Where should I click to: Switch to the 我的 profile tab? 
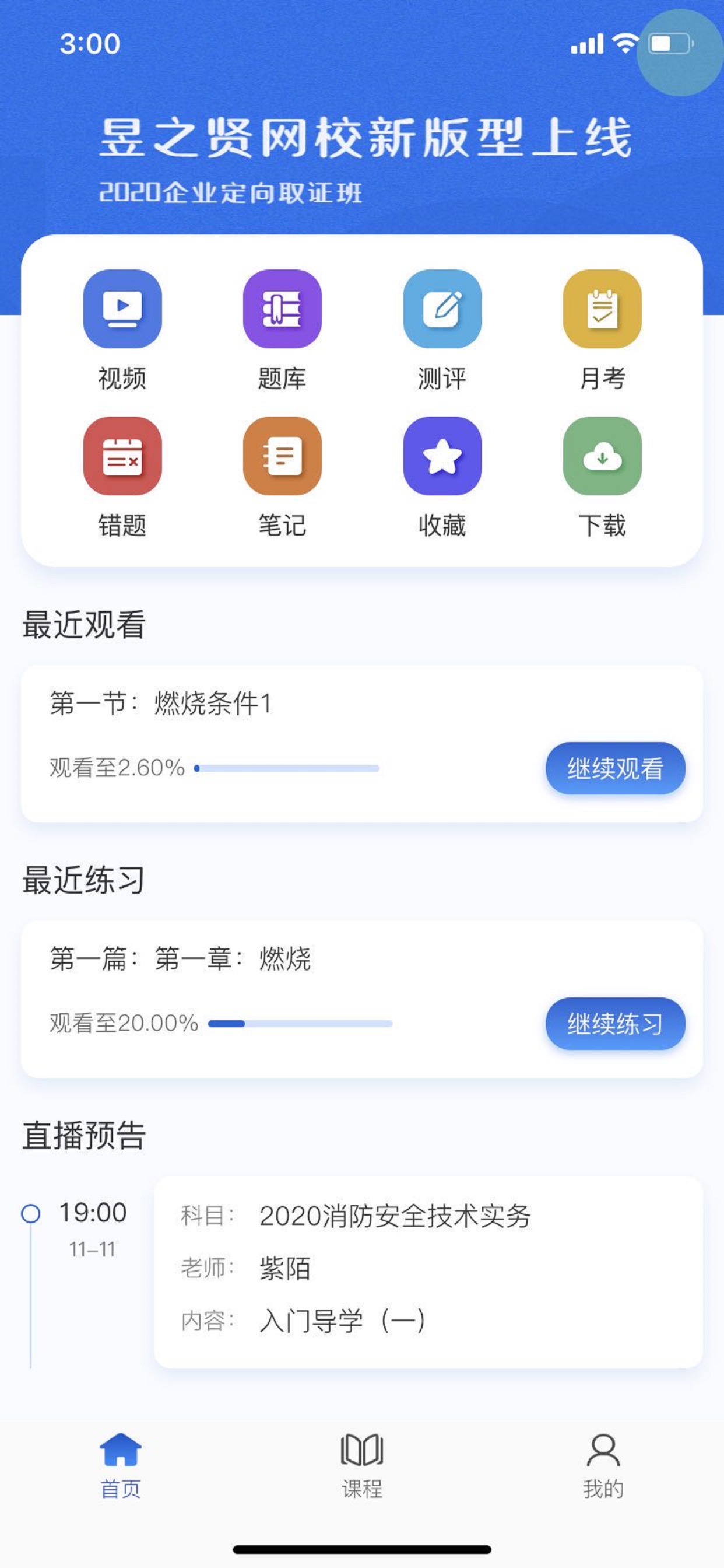[603, 1465]
